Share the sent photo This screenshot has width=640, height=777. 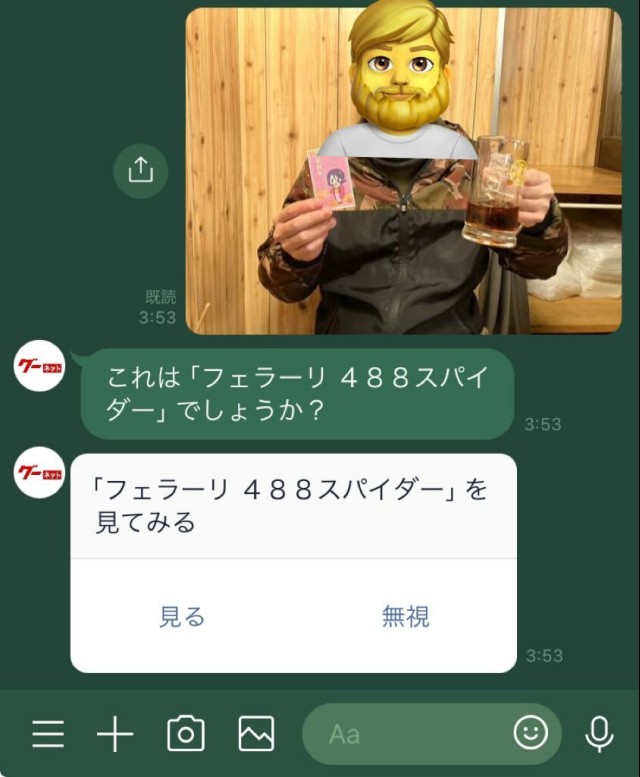pos(140,170)
